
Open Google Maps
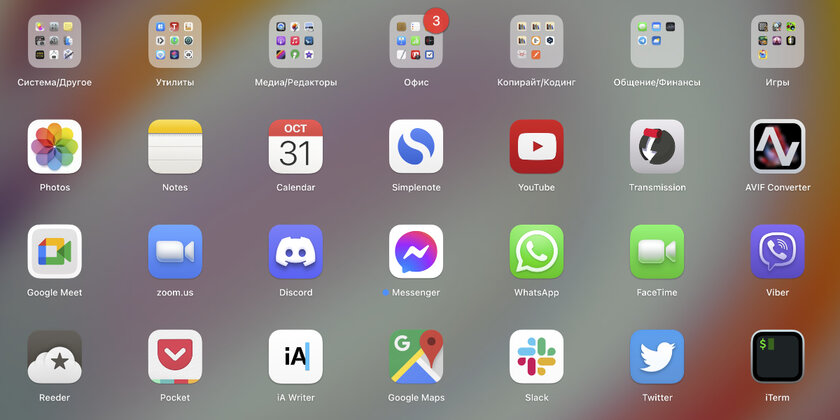click(416, 357)
